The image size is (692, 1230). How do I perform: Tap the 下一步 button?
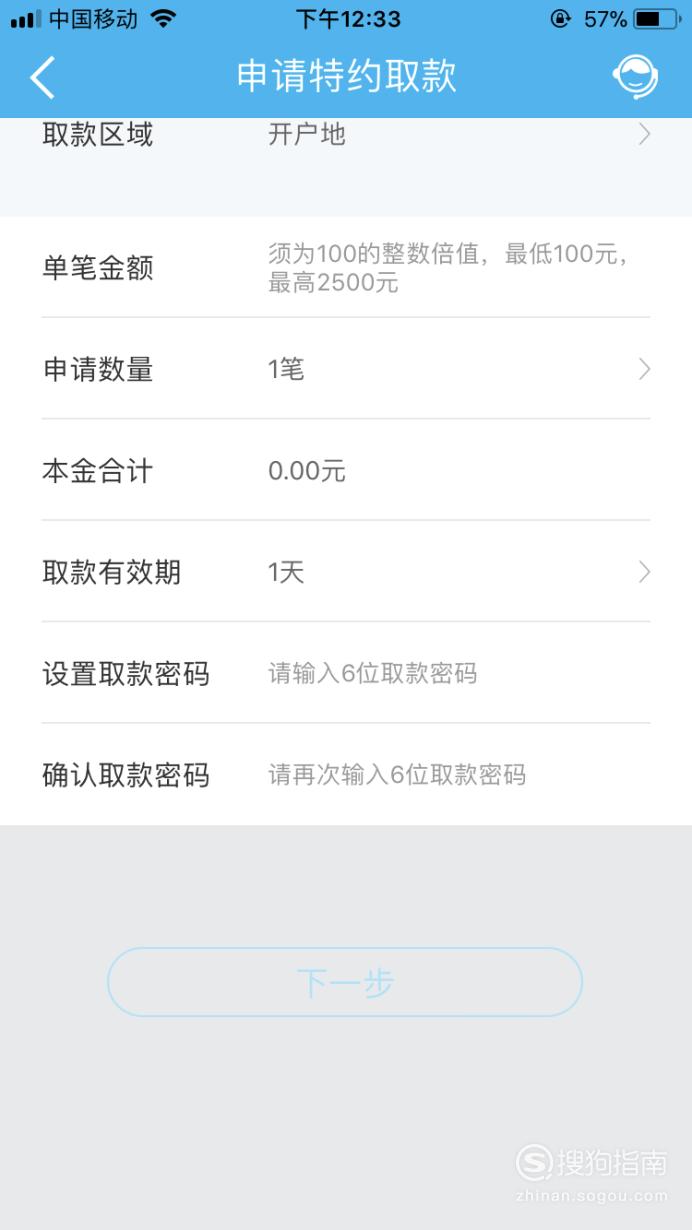[345, 982]
